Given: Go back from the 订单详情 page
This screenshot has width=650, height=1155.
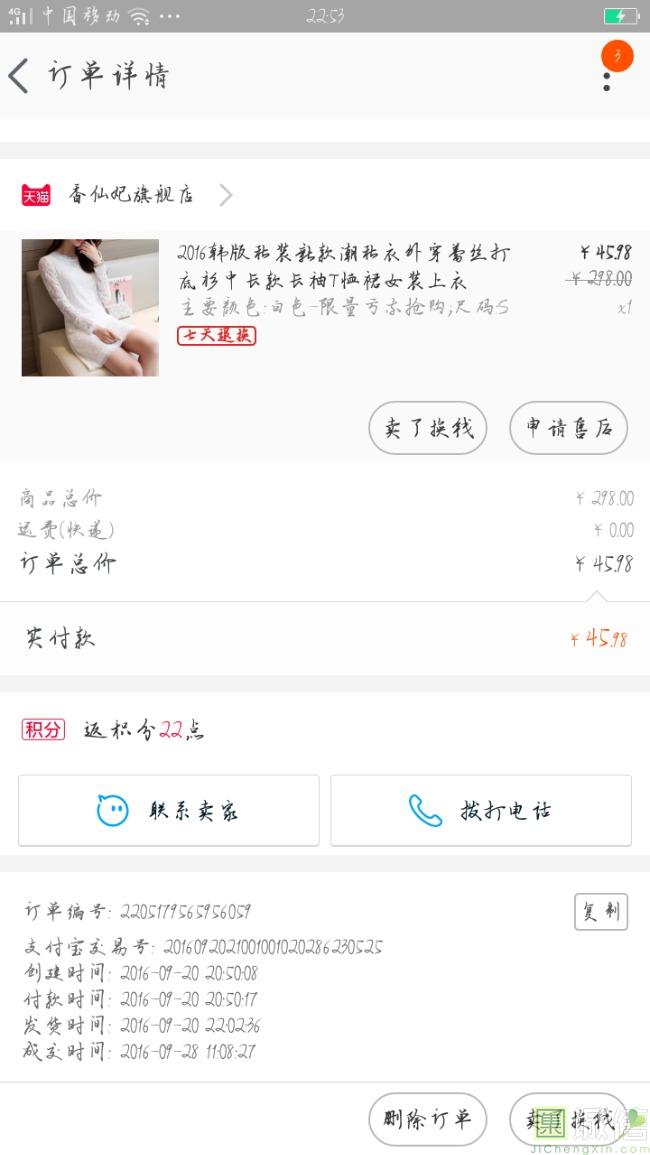Looking at the screenshot, I should coord(19,76).
